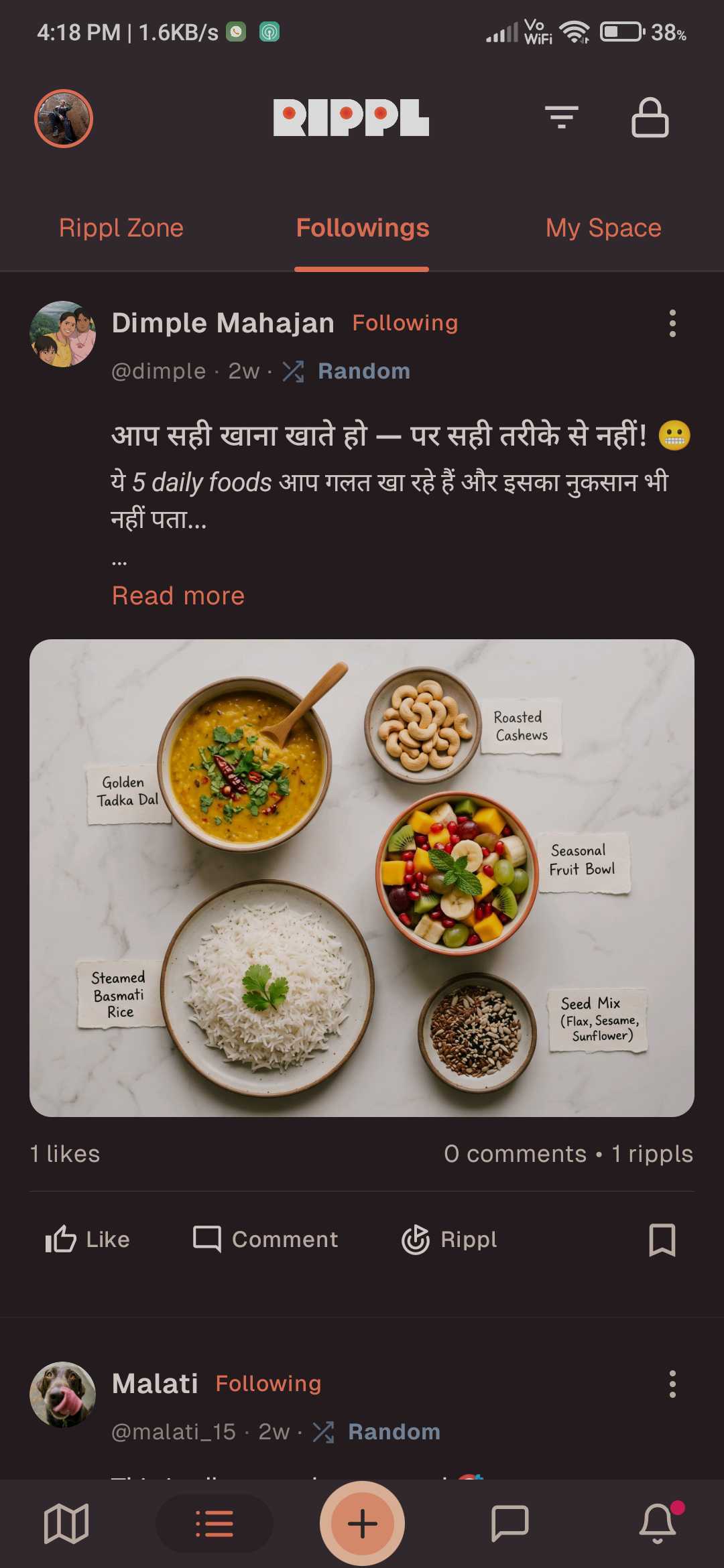Open your profile picture in the header
Viewport: 724px width, 1568px height.
(x=64, y=119)
